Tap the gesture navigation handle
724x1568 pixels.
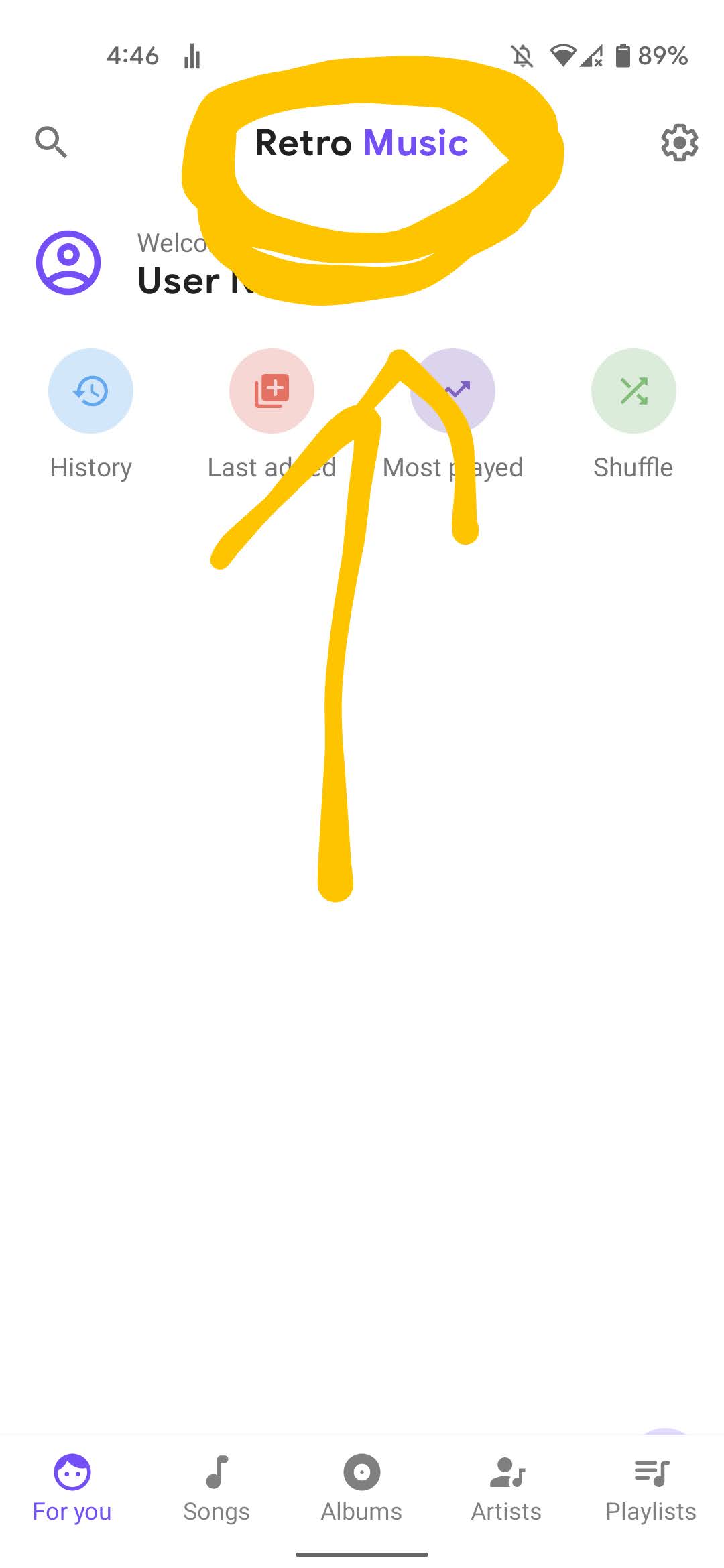pos(362,1553)
